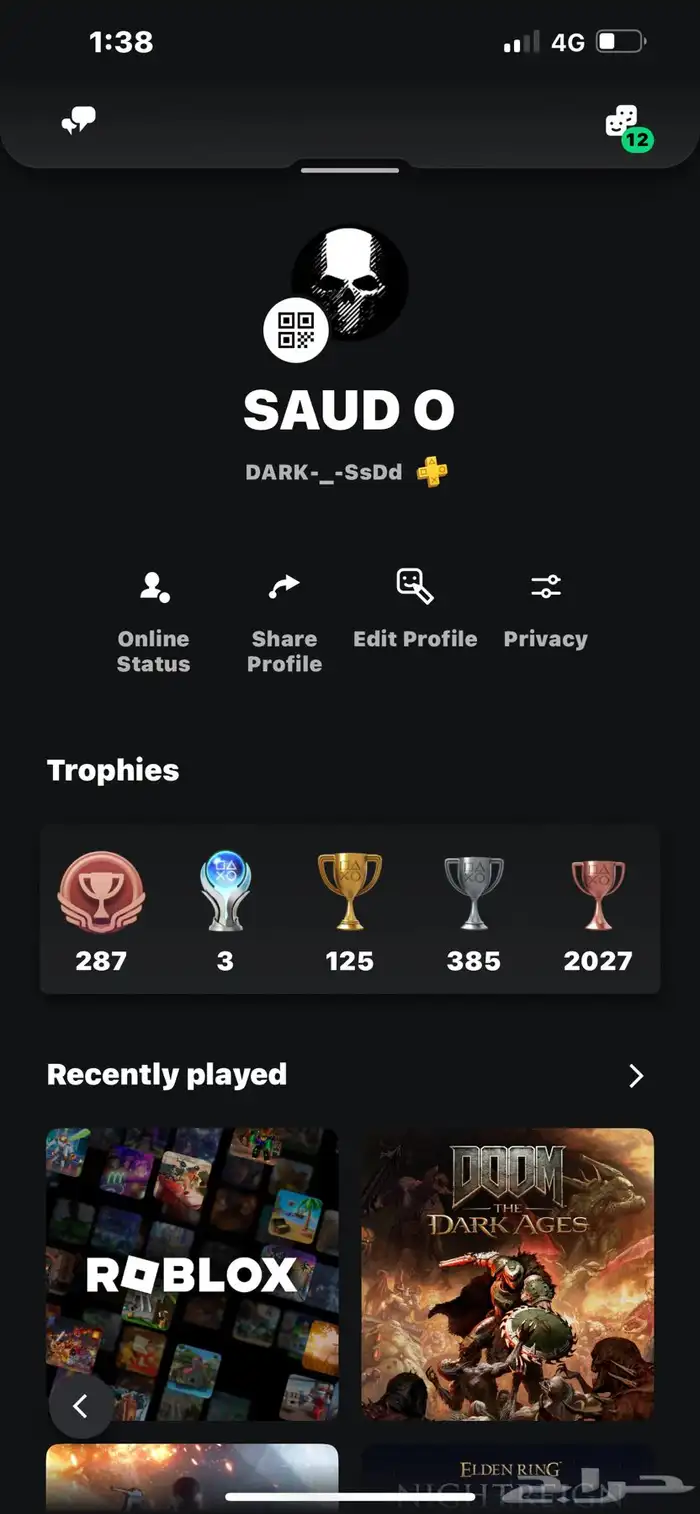
Task: Open Privacy settings
Action: point(545,608)
